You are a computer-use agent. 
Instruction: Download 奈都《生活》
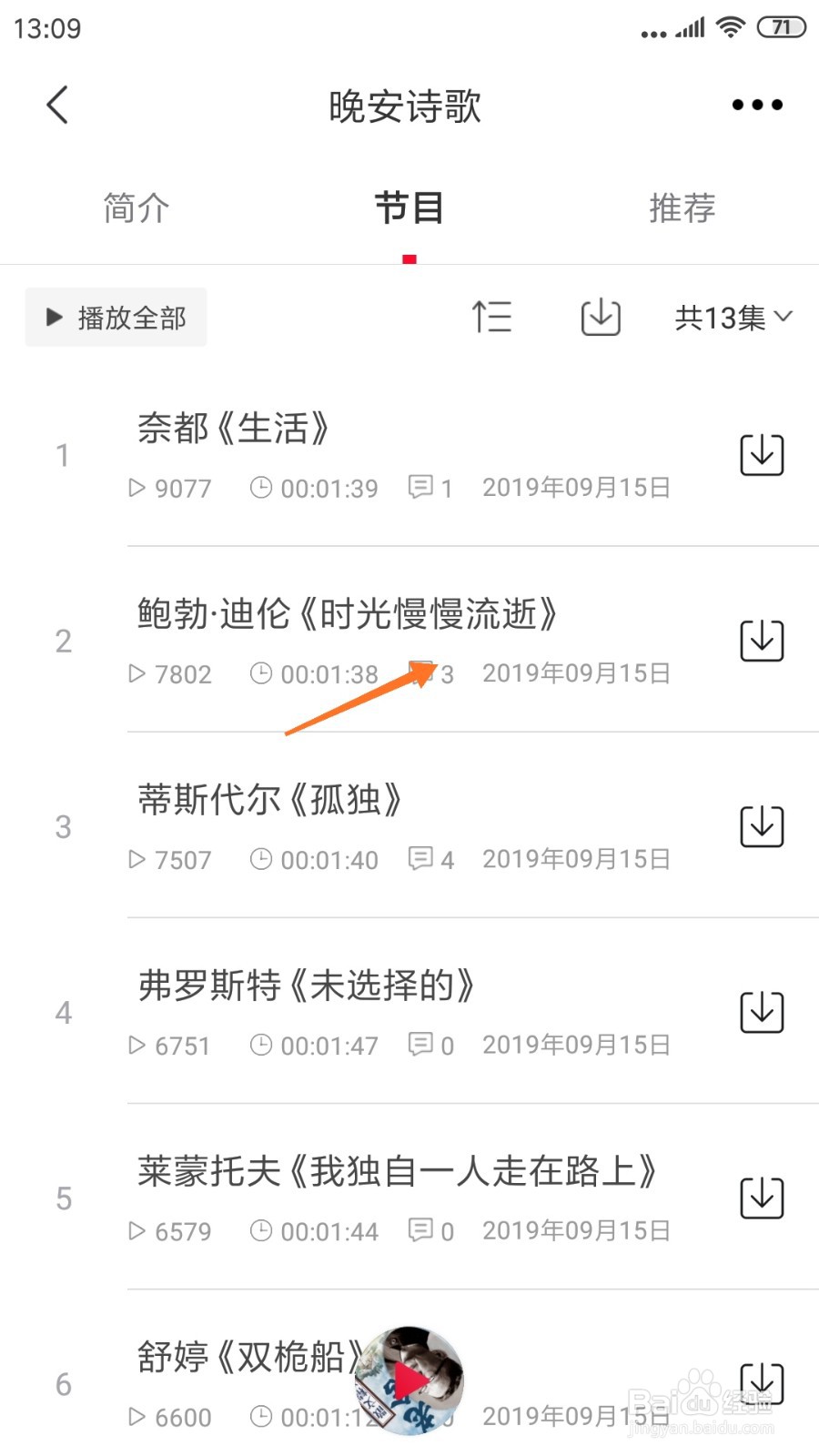coord(762,455)
